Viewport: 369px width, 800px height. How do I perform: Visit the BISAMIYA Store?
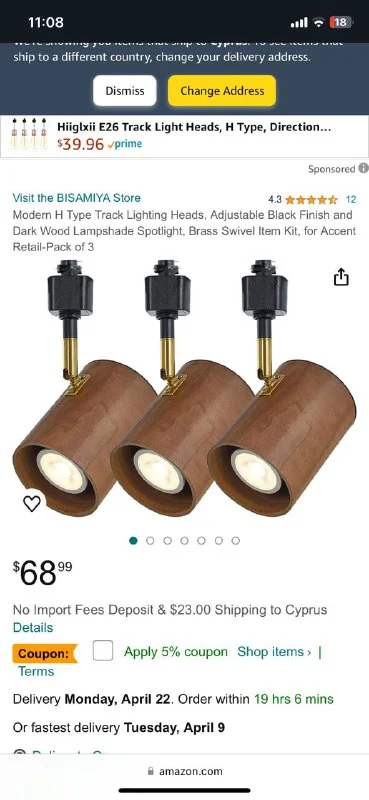click(x=77, y=198)
